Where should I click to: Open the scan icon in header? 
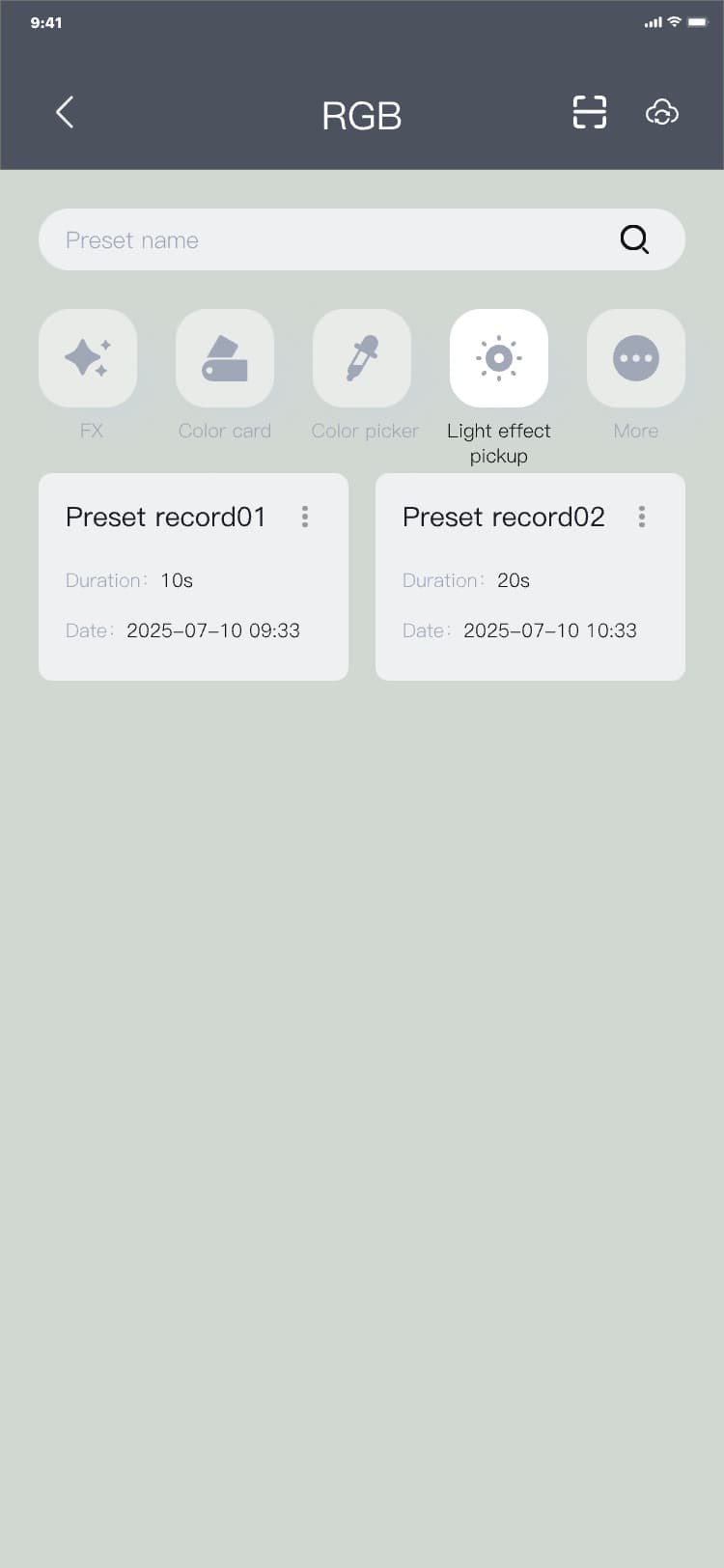589,113
